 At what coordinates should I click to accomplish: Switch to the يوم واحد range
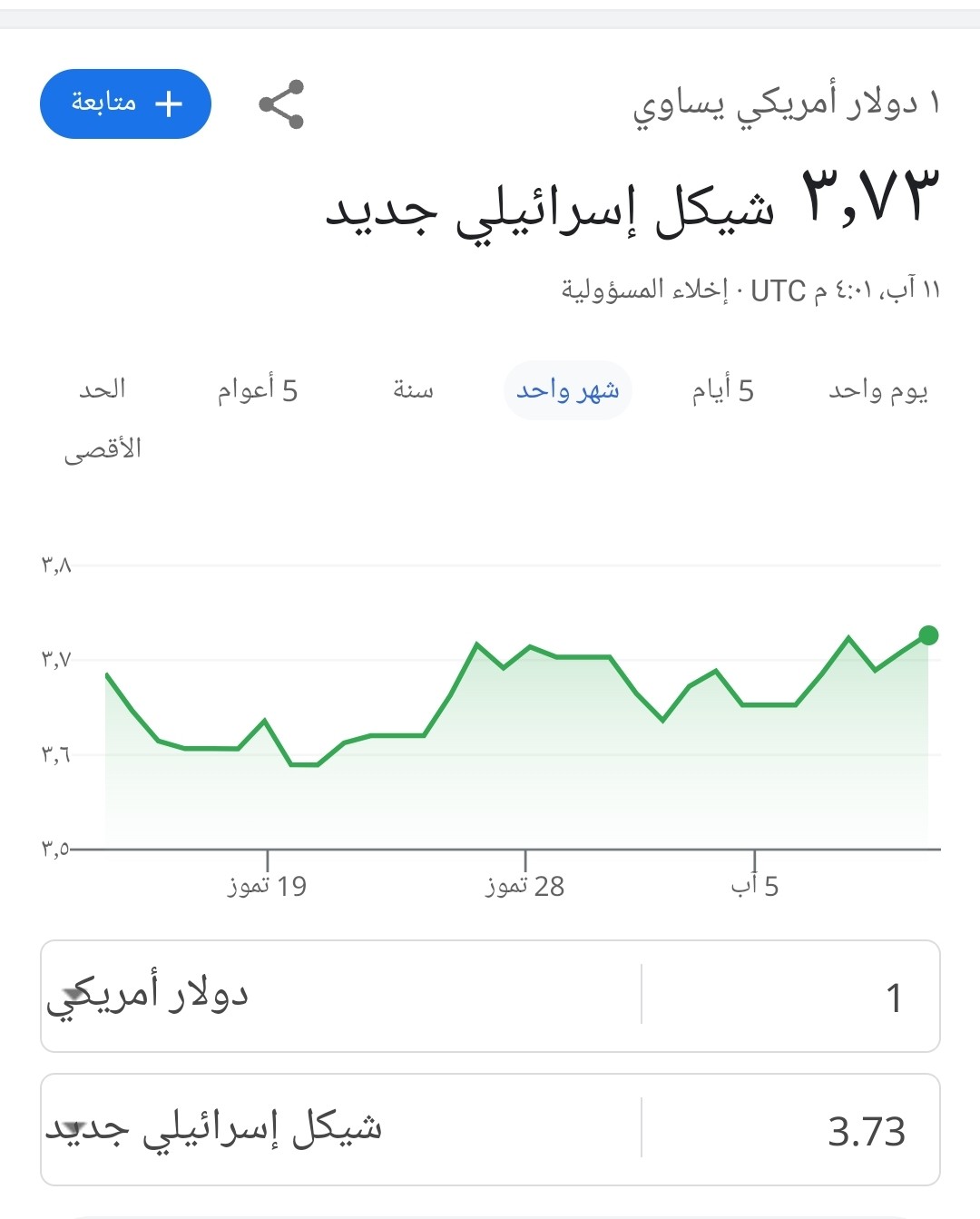point(877,390)
